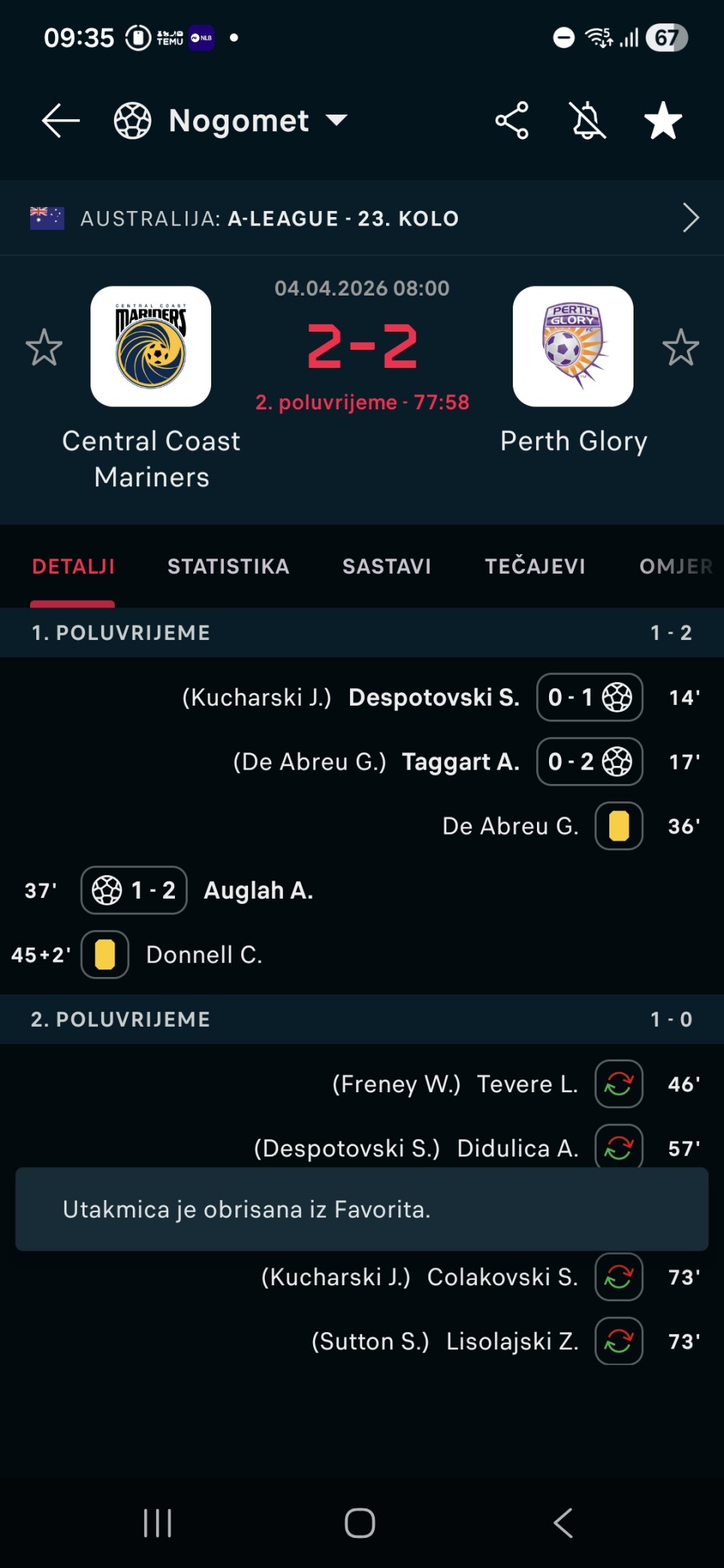Switch to the Tečajevi tab
Viewport: 724px width, 1568px height.
point(535,567)
